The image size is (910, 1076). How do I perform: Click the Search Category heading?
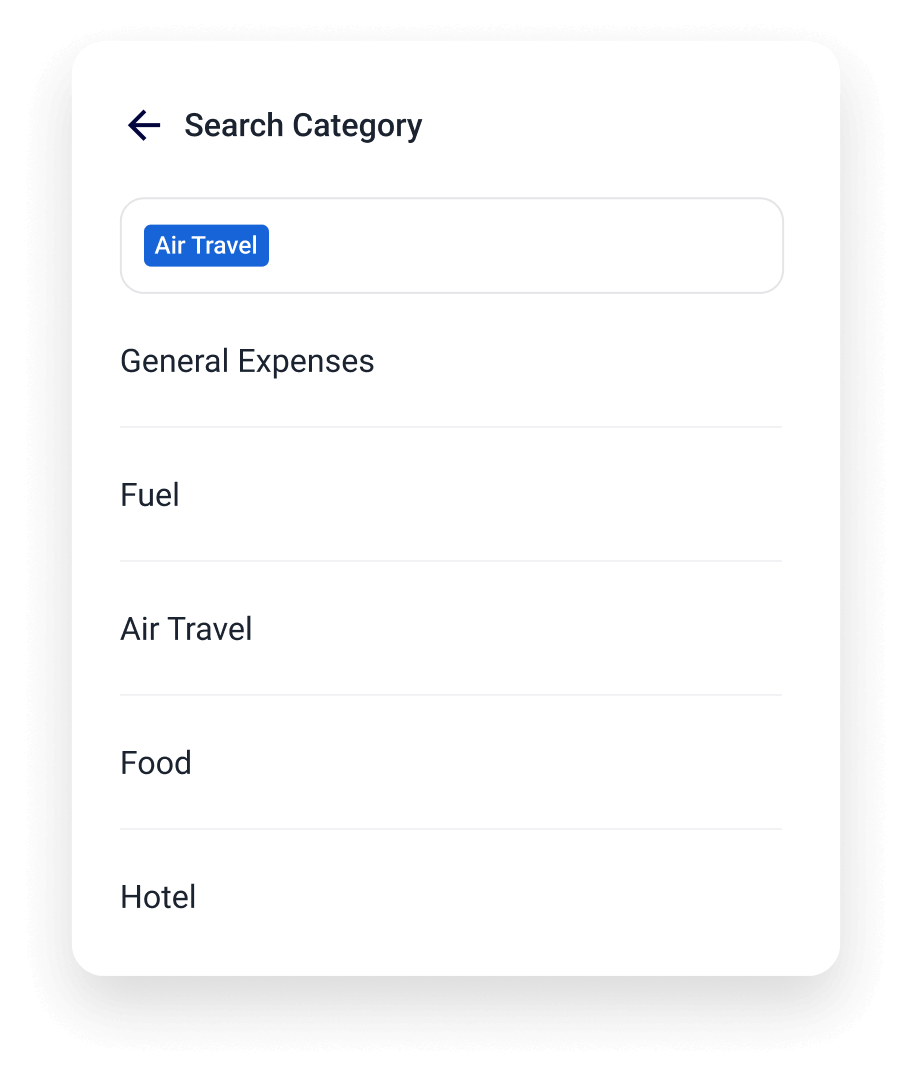pyautogui.click(x=302, y=125)
